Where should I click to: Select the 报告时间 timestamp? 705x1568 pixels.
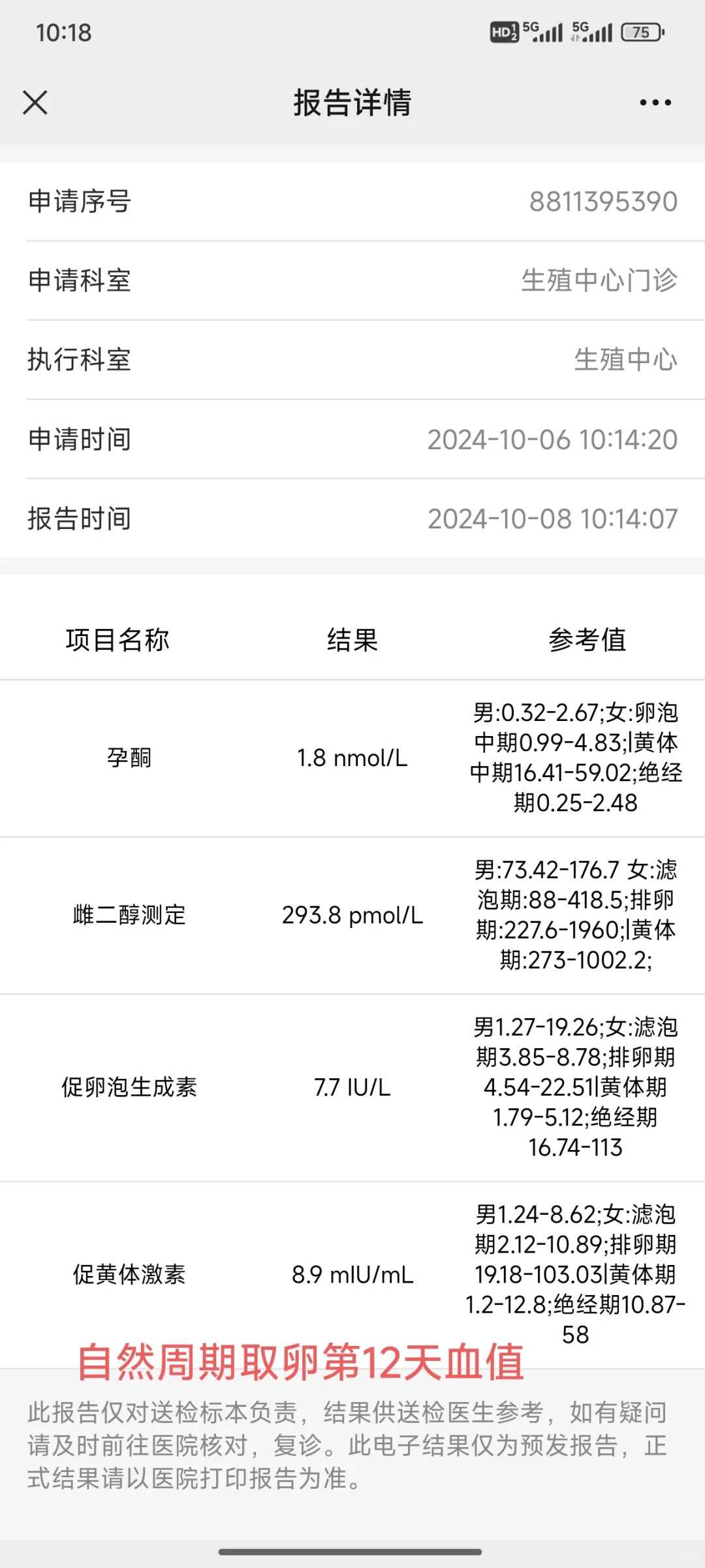(552, 519)
